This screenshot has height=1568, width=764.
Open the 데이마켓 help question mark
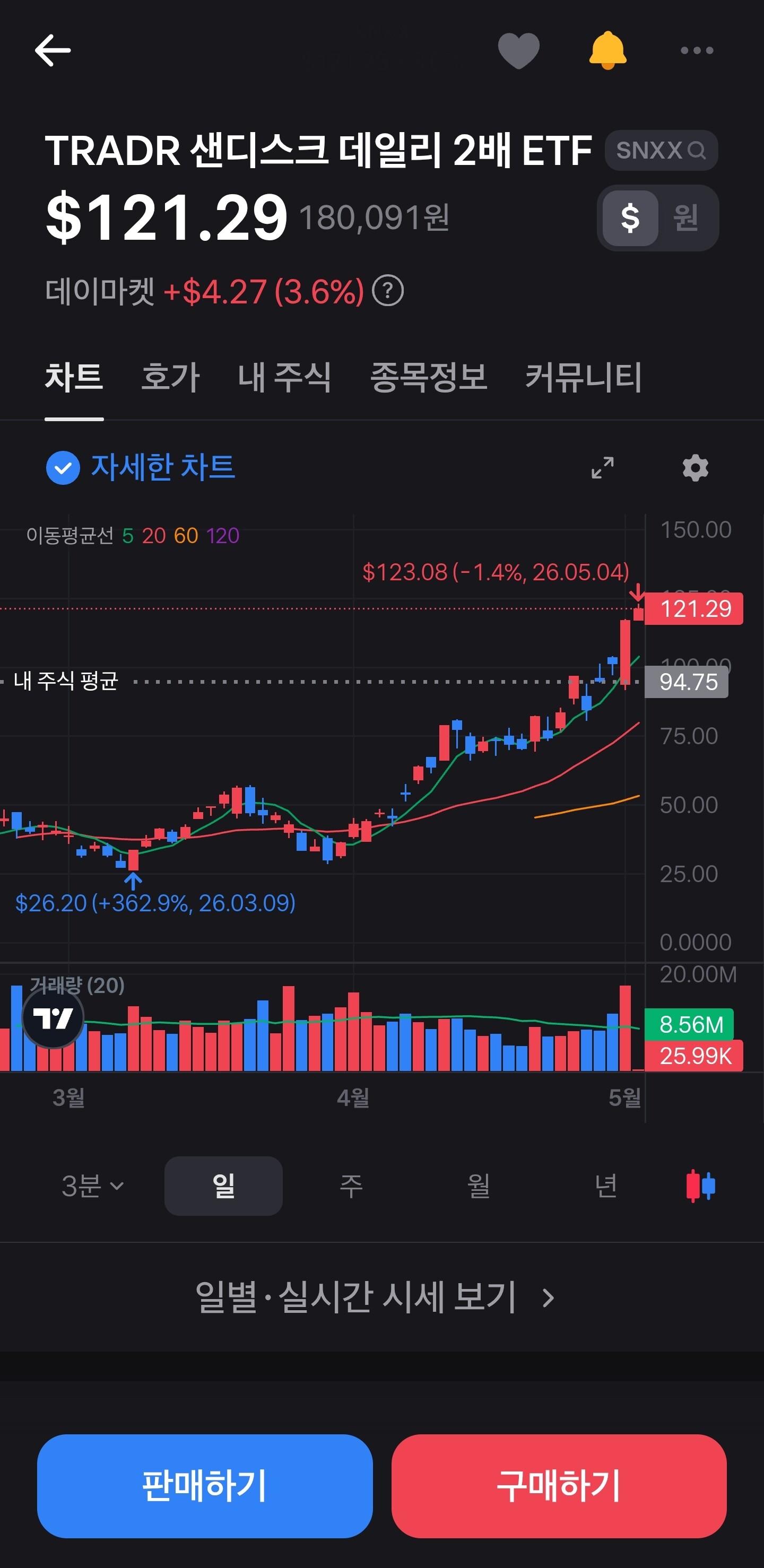(x=388, y=291)
